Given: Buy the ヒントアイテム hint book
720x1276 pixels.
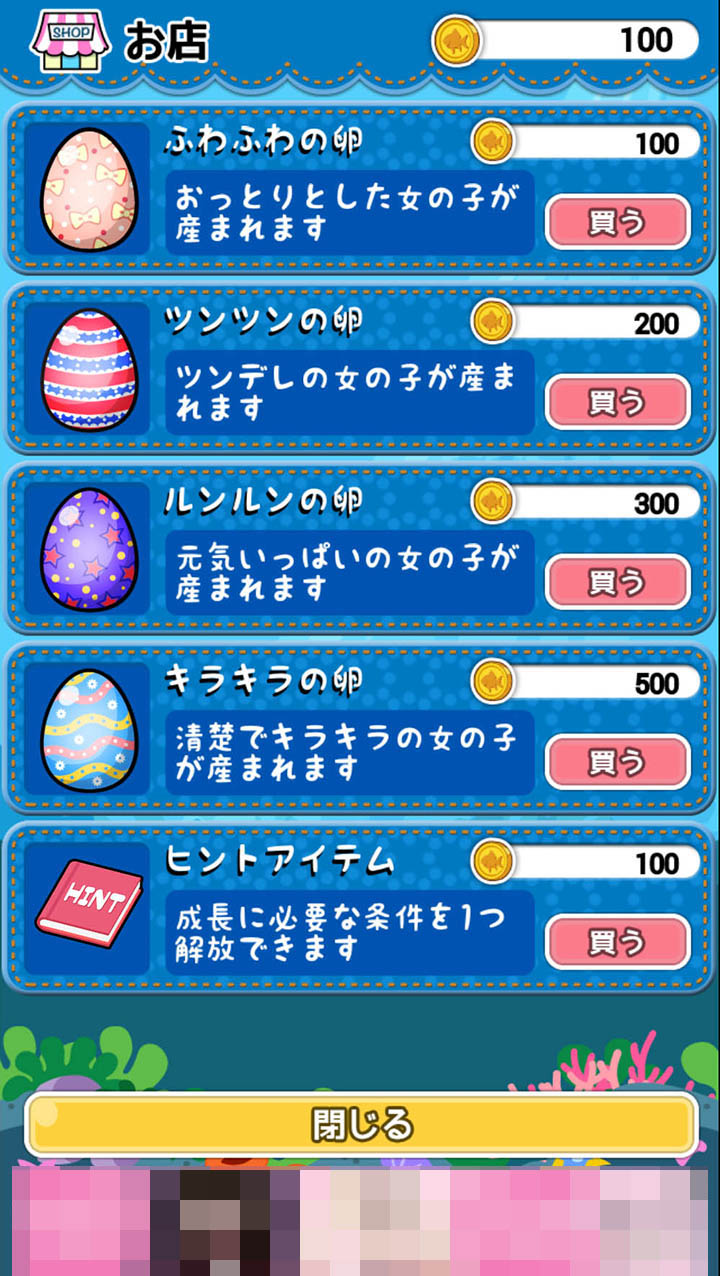Looking at the screenshot, I should coord(617,942).
